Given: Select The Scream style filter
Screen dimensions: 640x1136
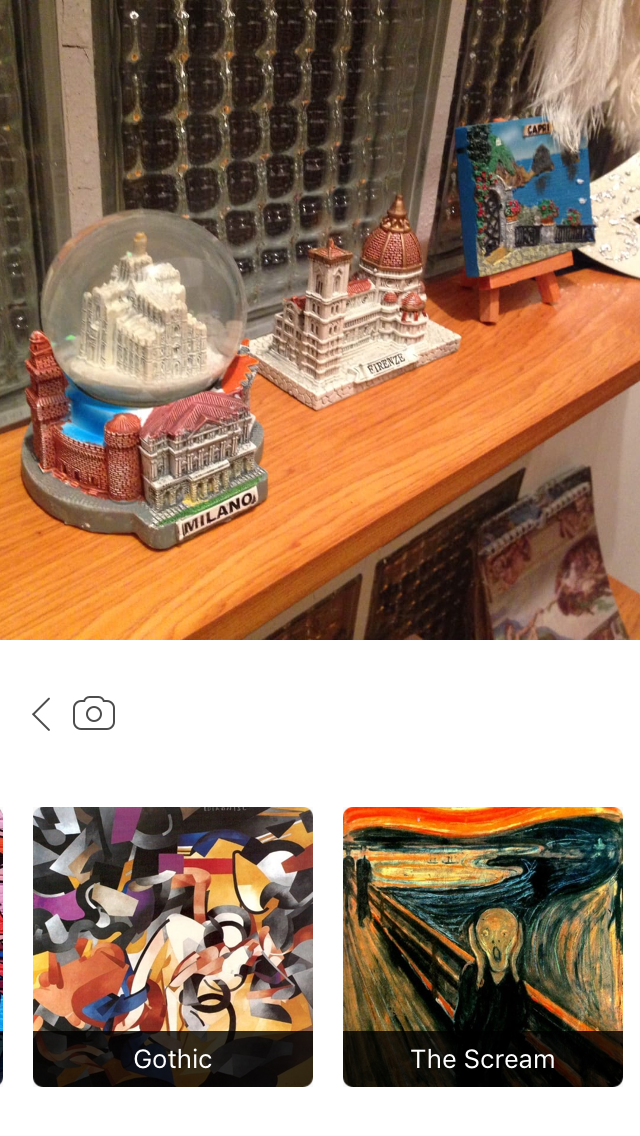Looking at the screenshot, I should click(x=483, y=946).
